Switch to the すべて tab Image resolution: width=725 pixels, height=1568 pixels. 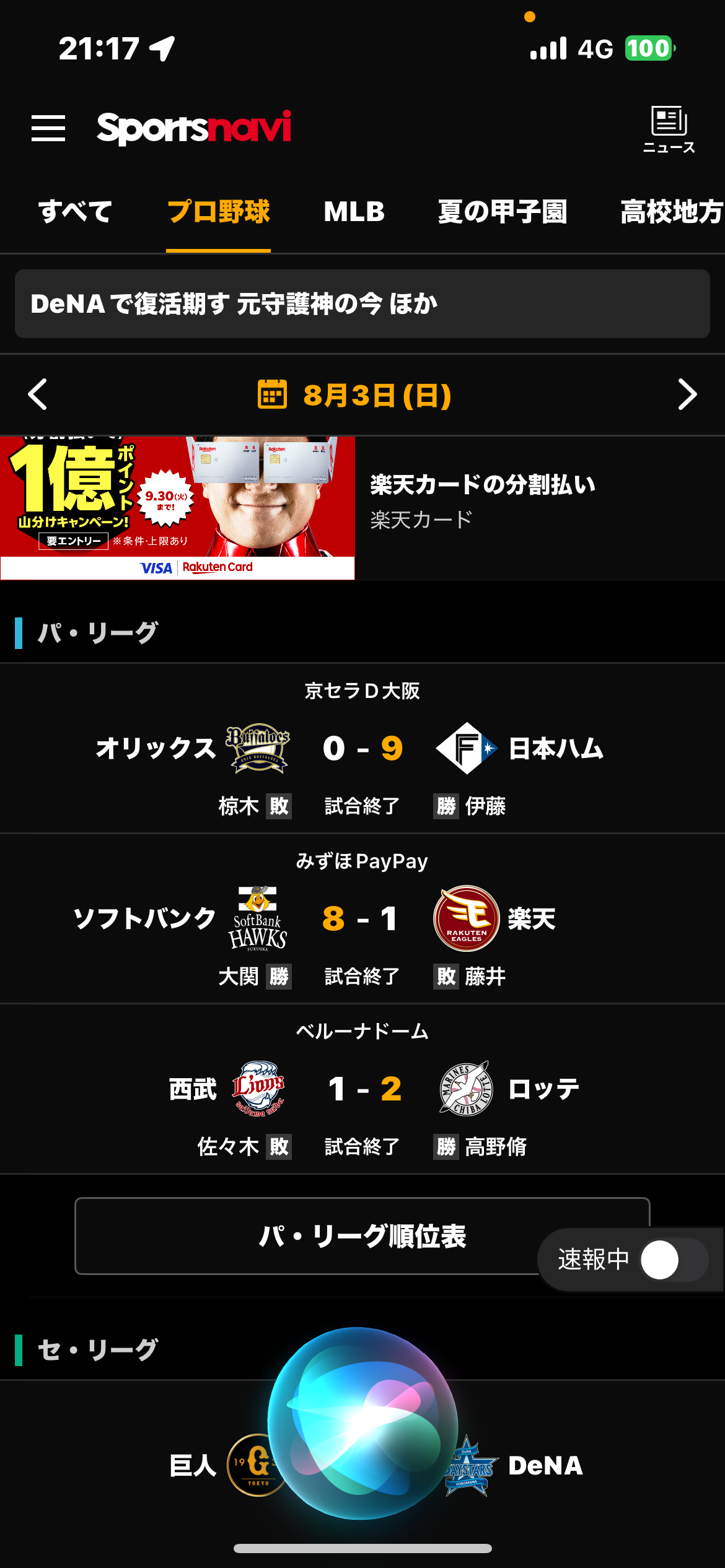75,212
